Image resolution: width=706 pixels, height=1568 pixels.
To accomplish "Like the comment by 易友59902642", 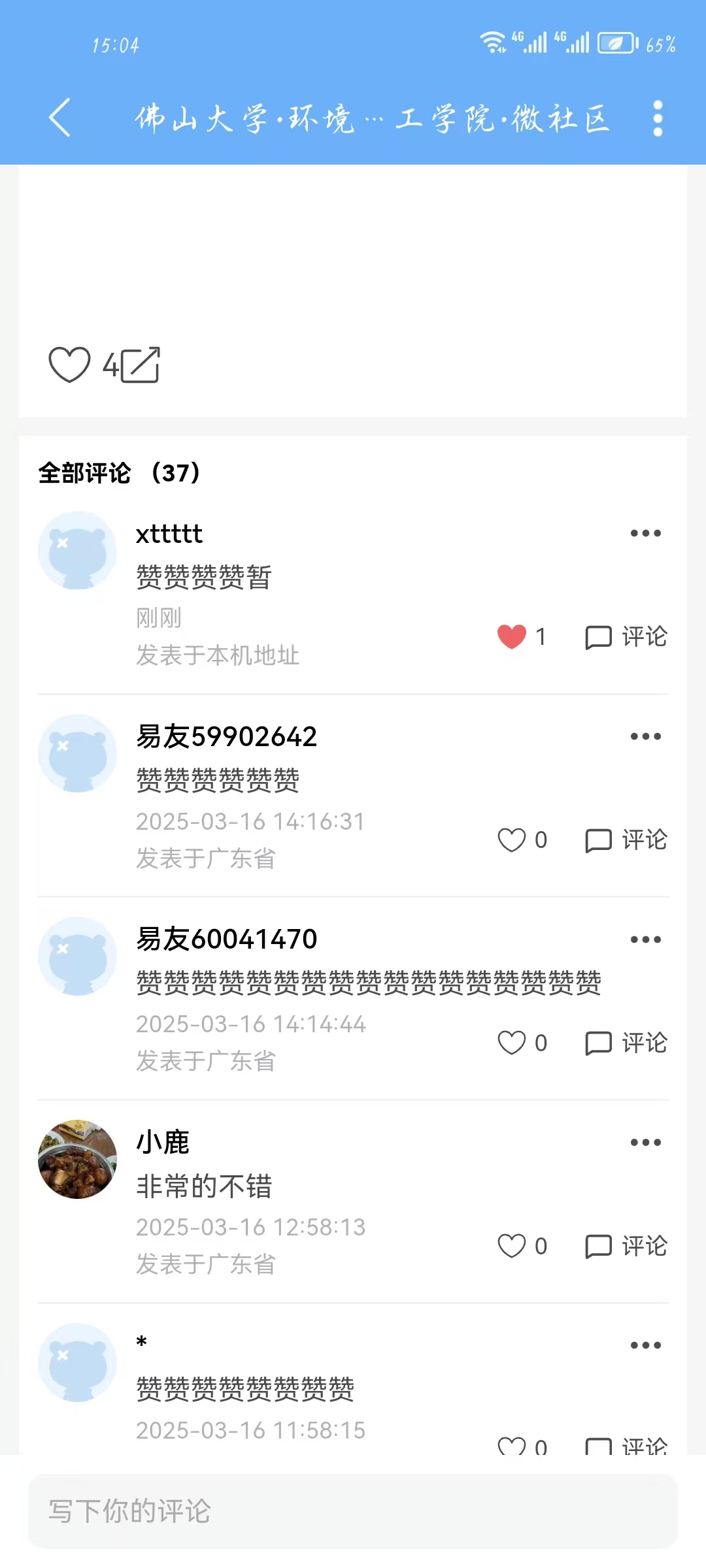I will click(511, 840).
